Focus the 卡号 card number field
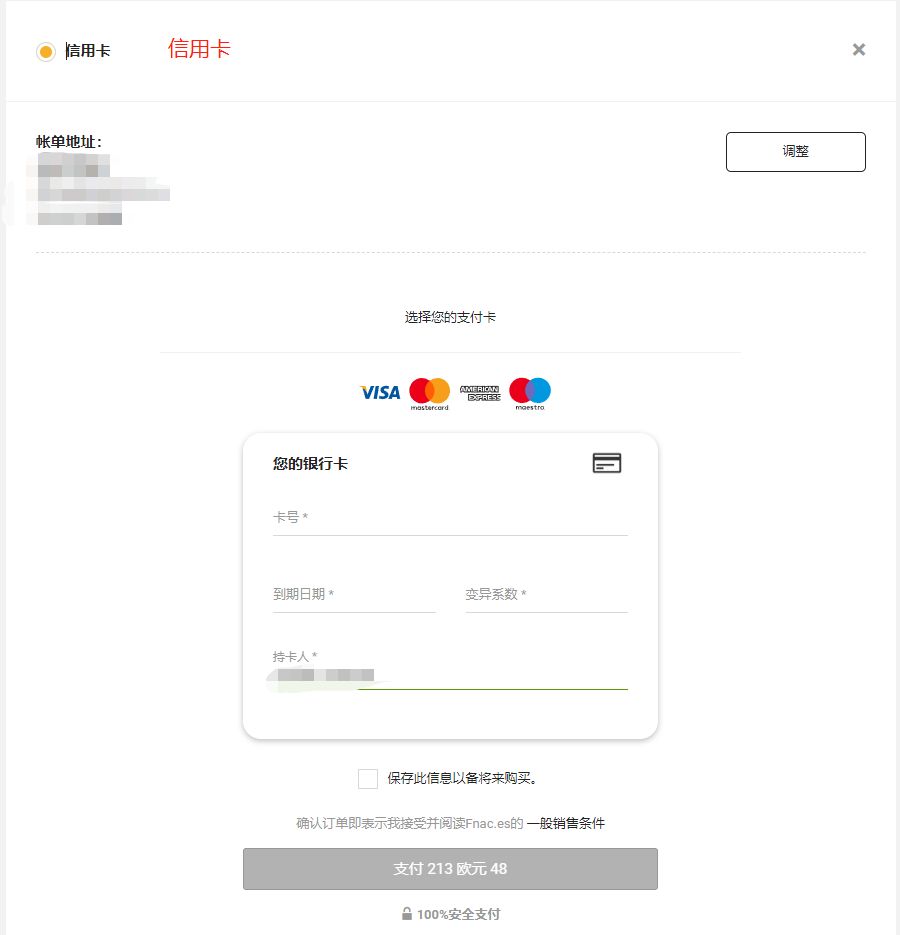Screen dimensions: 900x935 [450, 518]
